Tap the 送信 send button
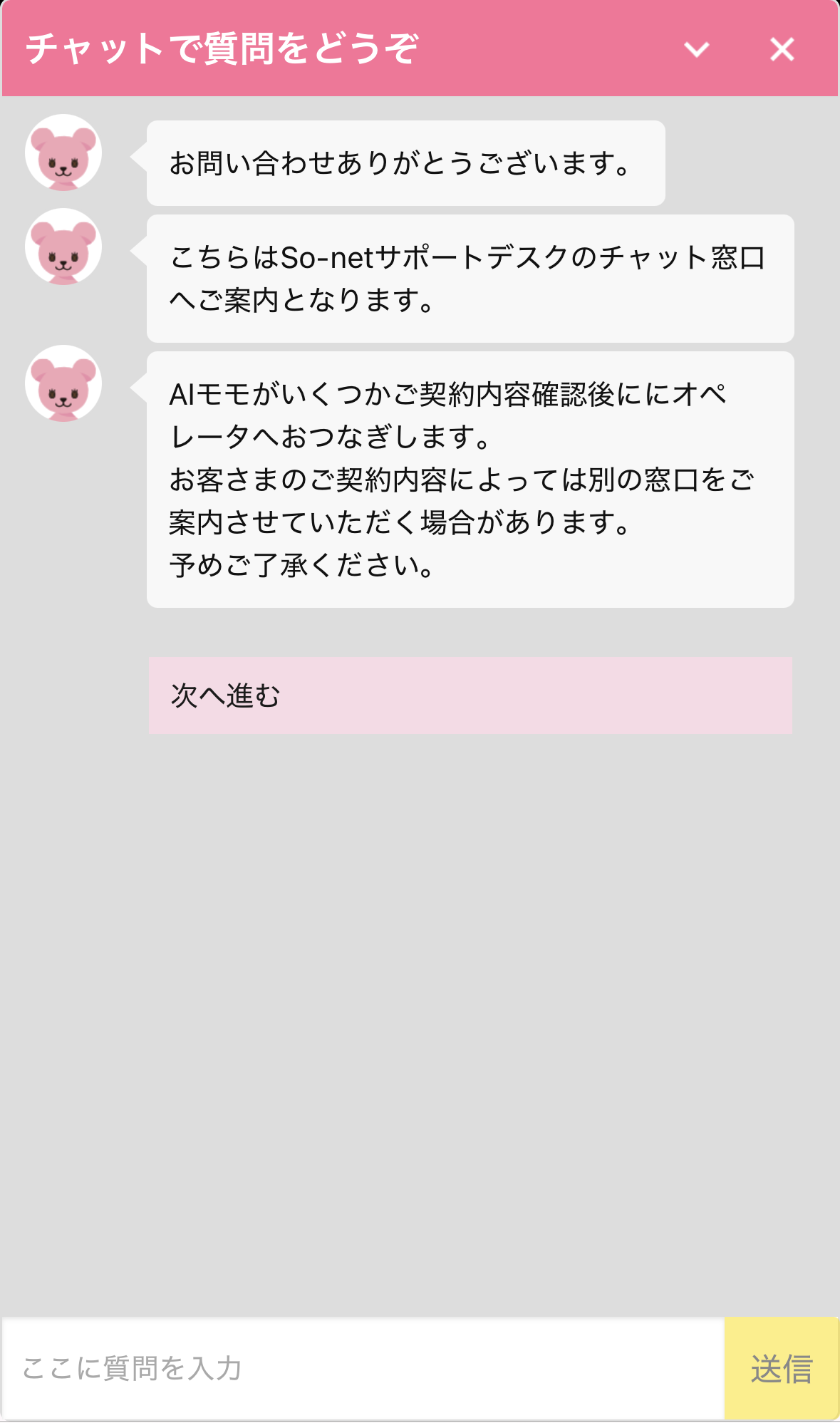The image size is (840, 1423). (781, 1368)
